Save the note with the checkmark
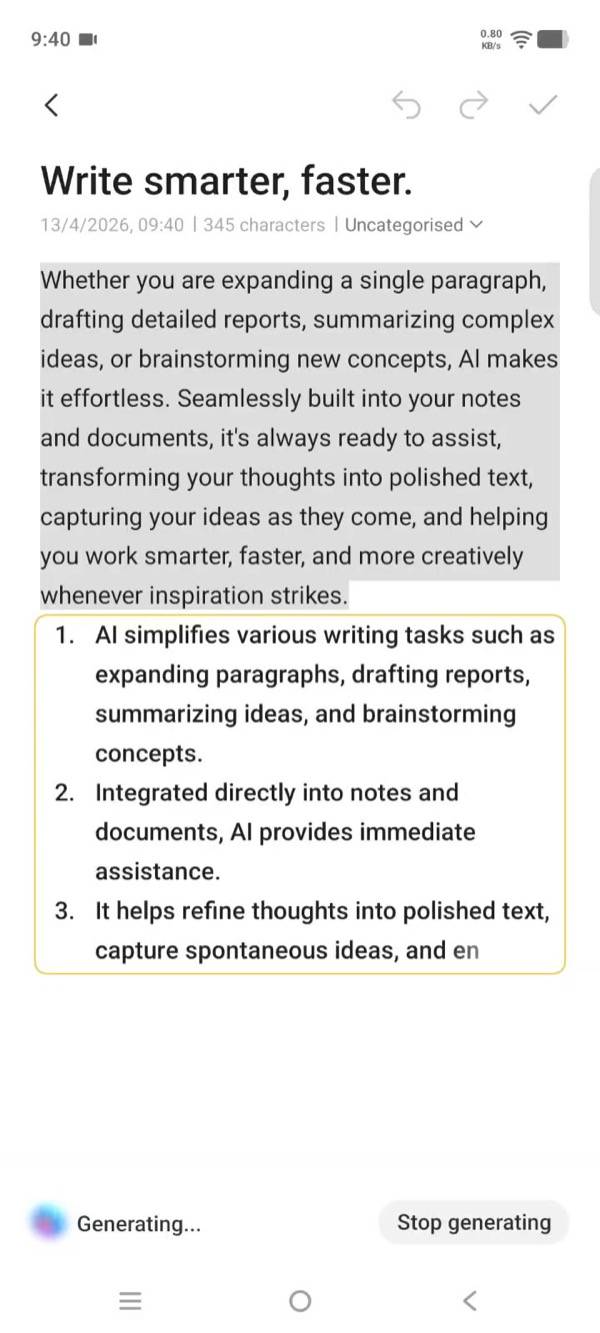This screenshot has height=1333, width=600. point(542,104)
